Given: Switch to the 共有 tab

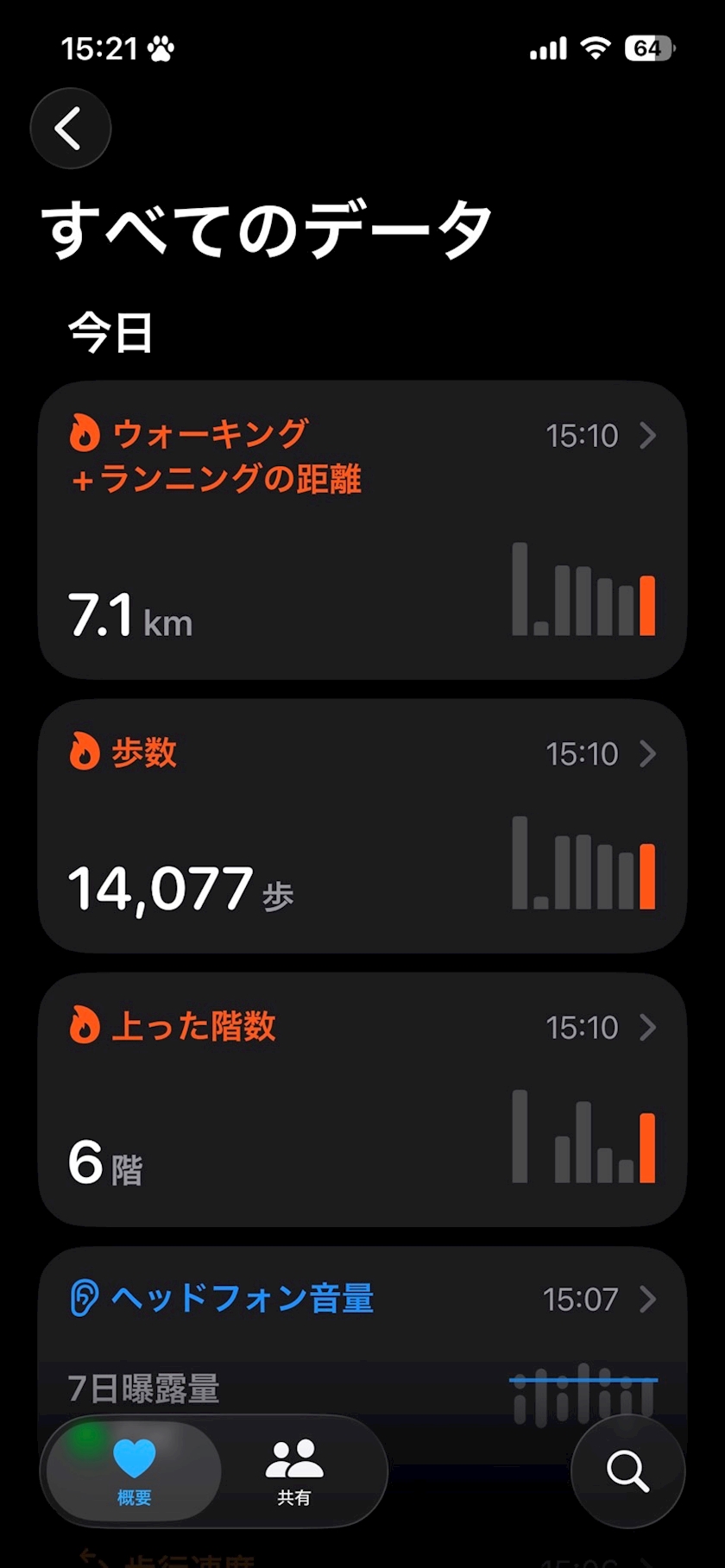Looking at the screenshot, I should click(x=293, y=1471).
